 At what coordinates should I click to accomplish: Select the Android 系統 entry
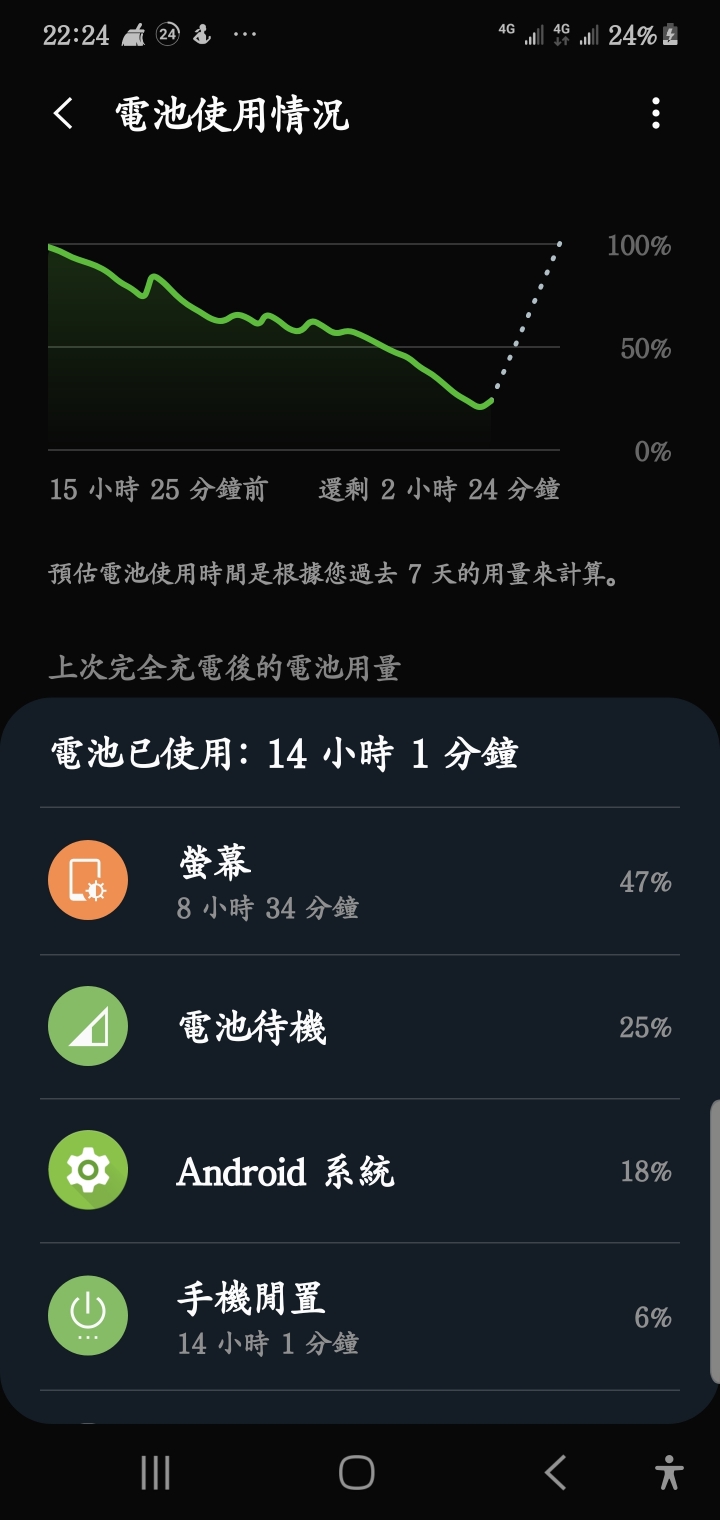pyautogui.click(x=360, y=1171)
